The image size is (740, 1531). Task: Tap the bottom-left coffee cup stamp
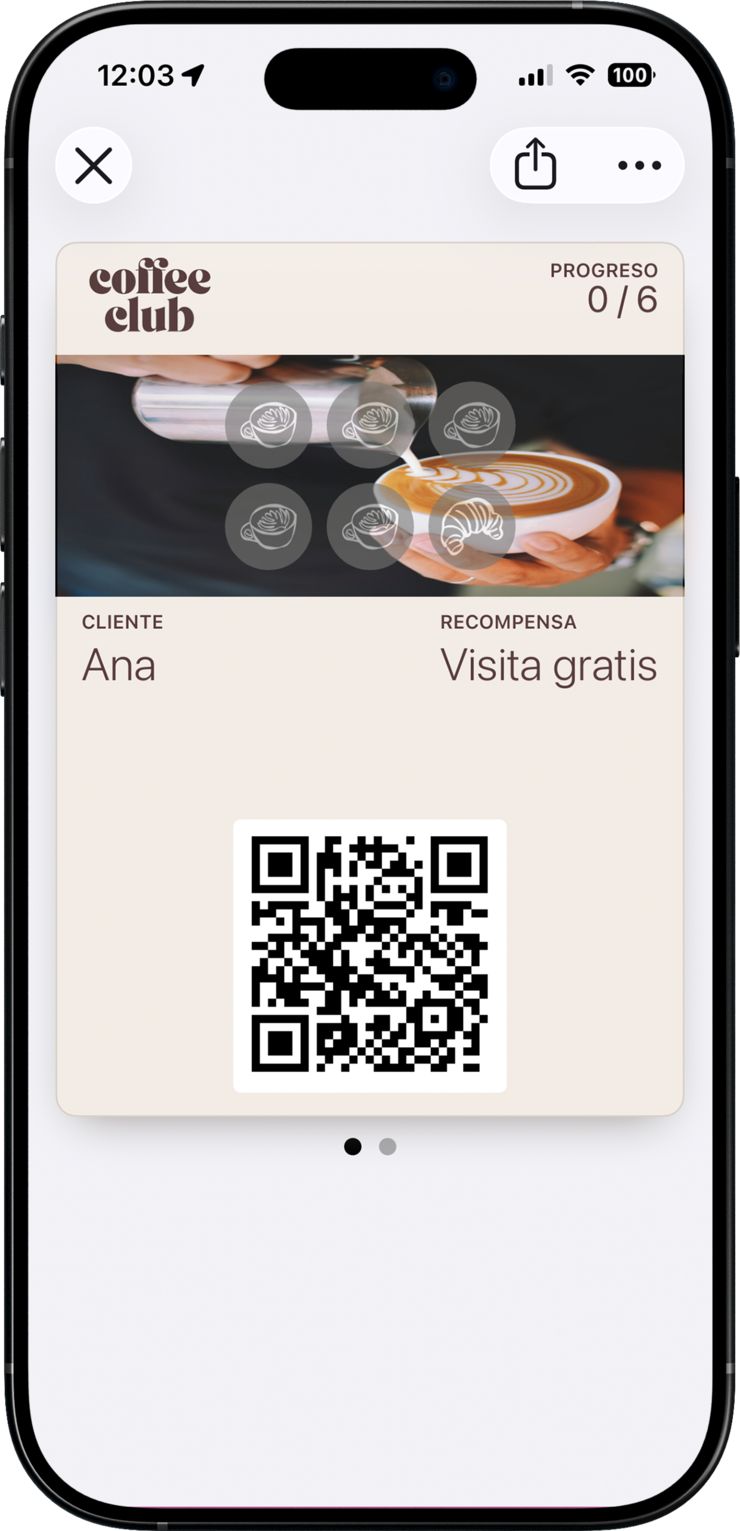(x=269, y=525)
